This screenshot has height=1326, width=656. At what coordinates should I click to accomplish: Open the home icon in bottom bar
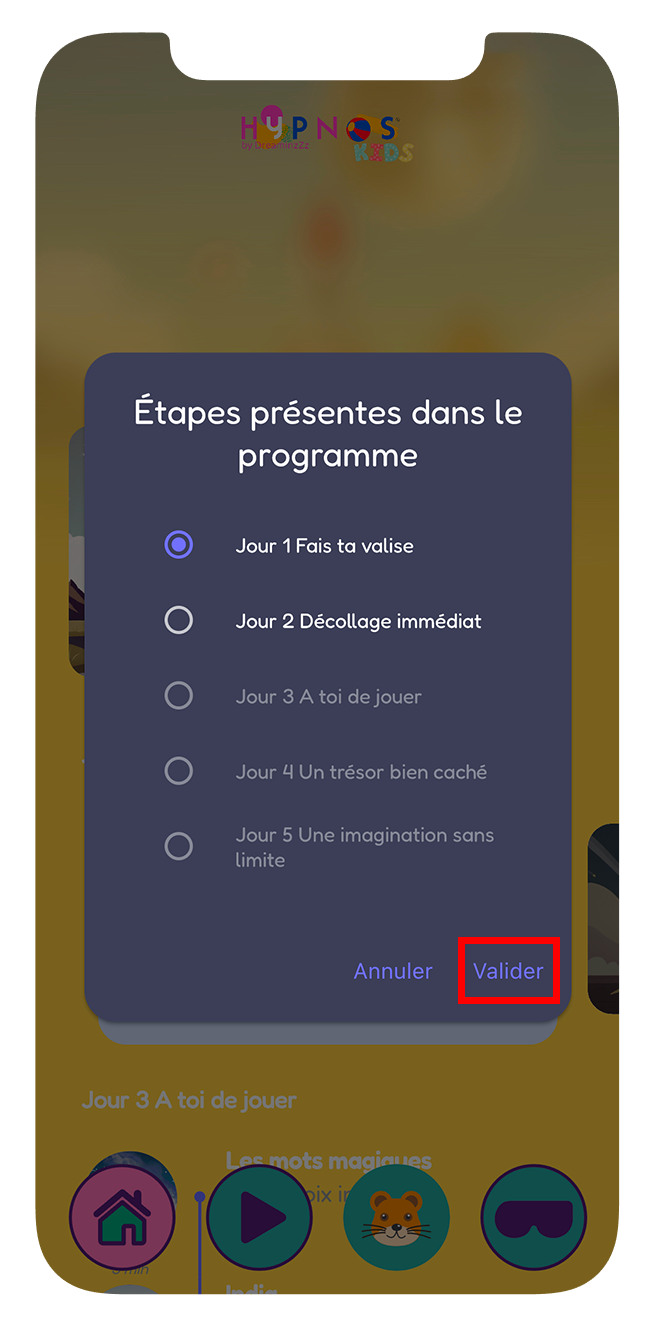coord(122,1218)
